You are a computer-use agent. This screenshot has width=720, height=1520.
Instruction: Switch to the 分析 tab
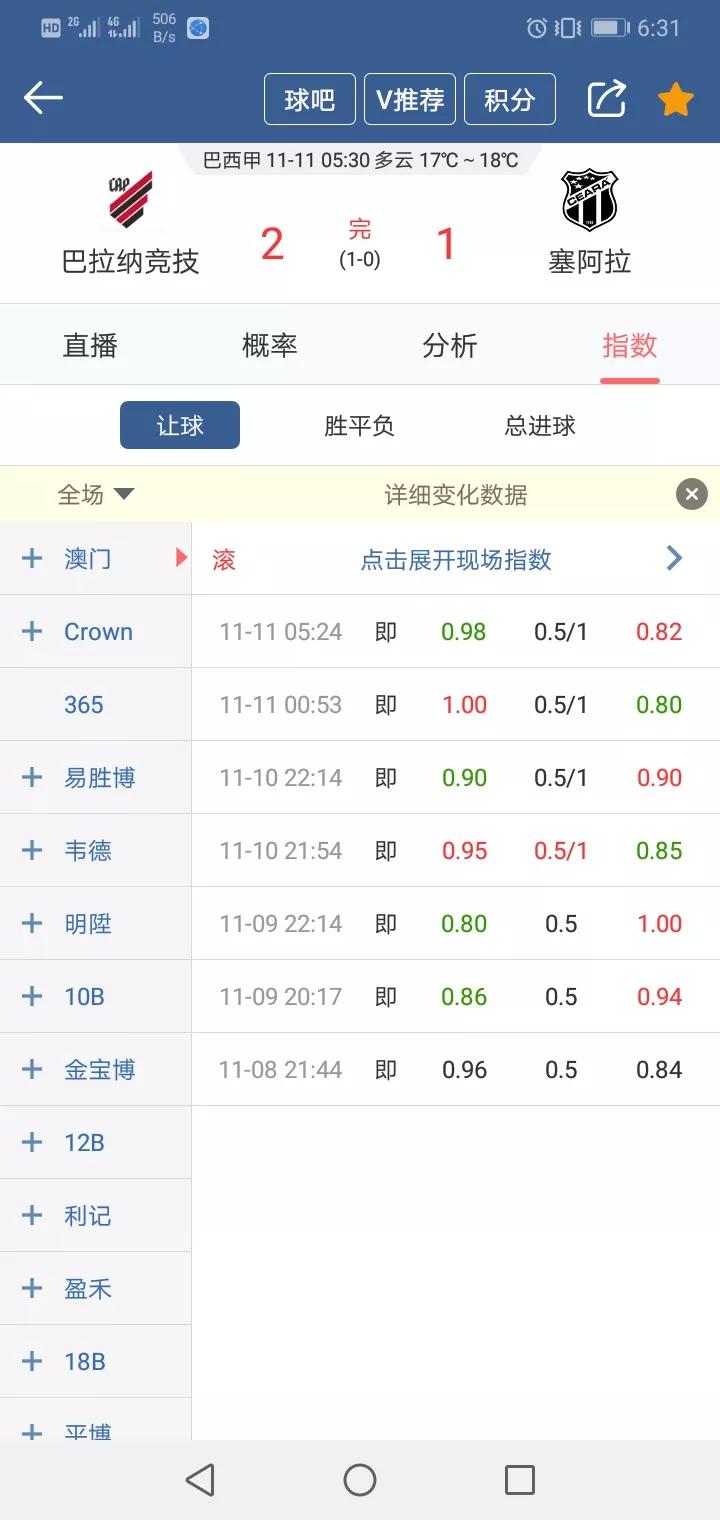pyautogui.click(x=450, y=346)
